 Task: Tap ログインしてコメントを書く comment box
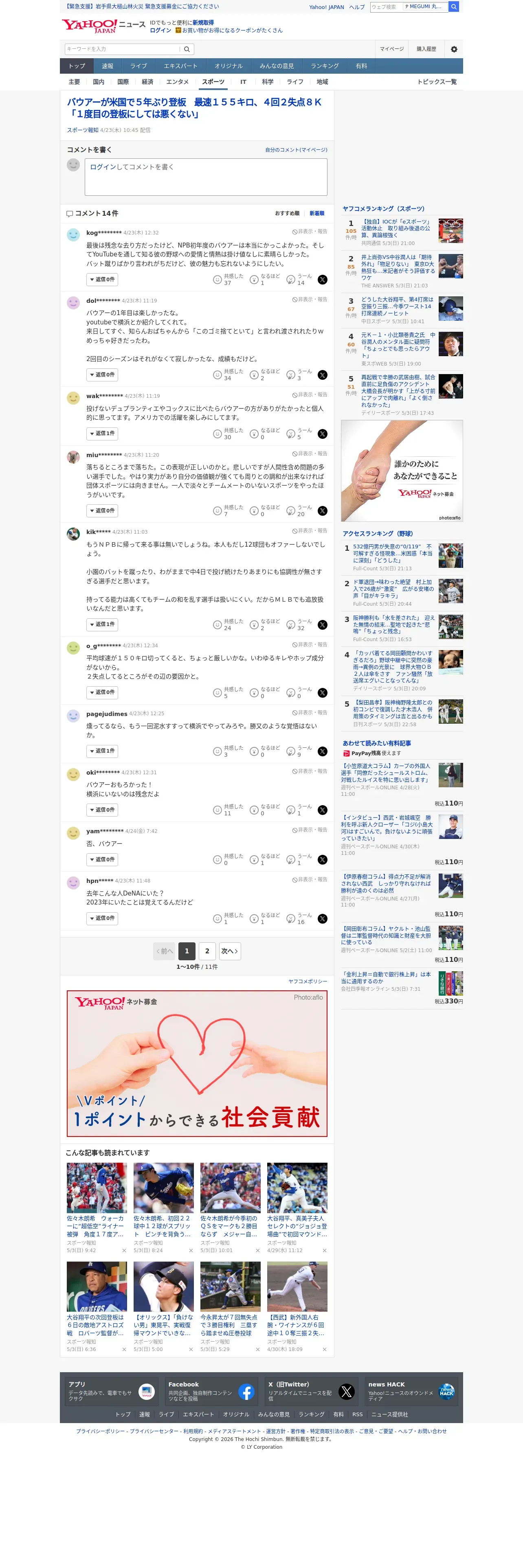206,177
